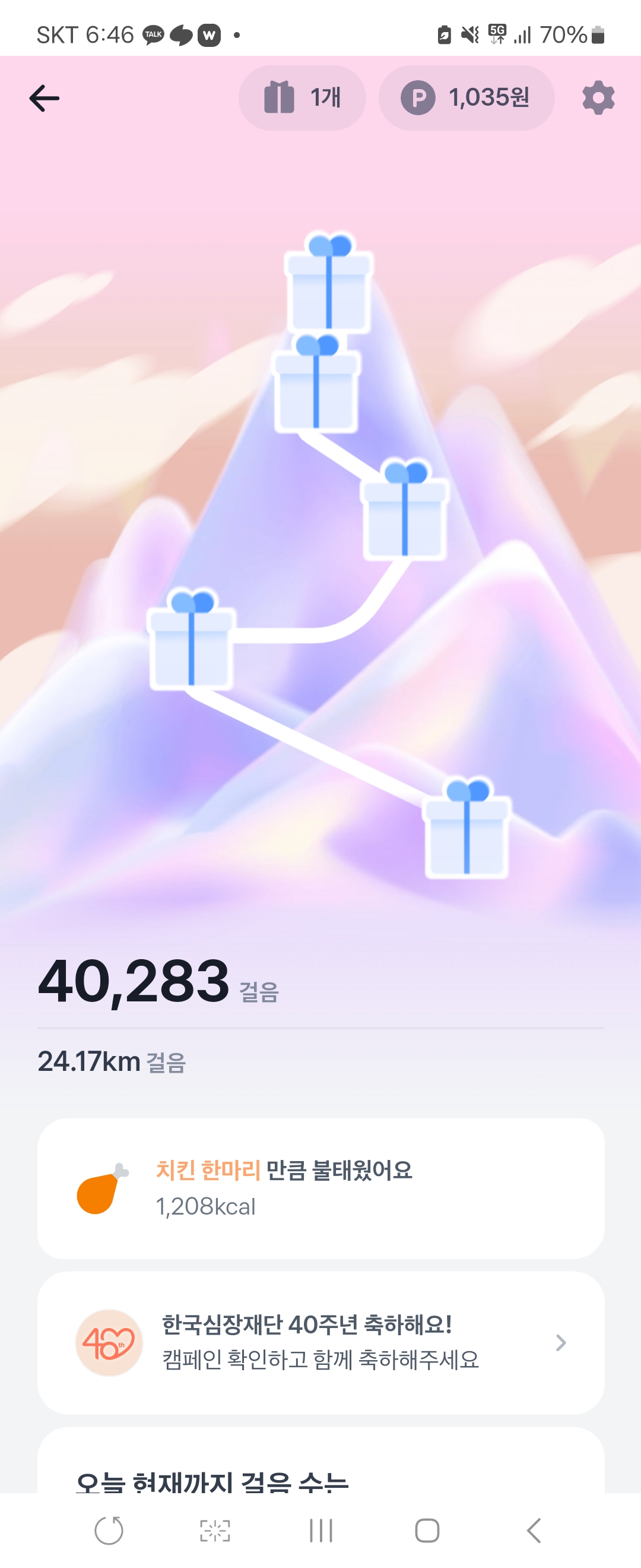View the 치킨 한마리 calories burned card
This screenshot has width=641, height=1568.
point(320,1187)
